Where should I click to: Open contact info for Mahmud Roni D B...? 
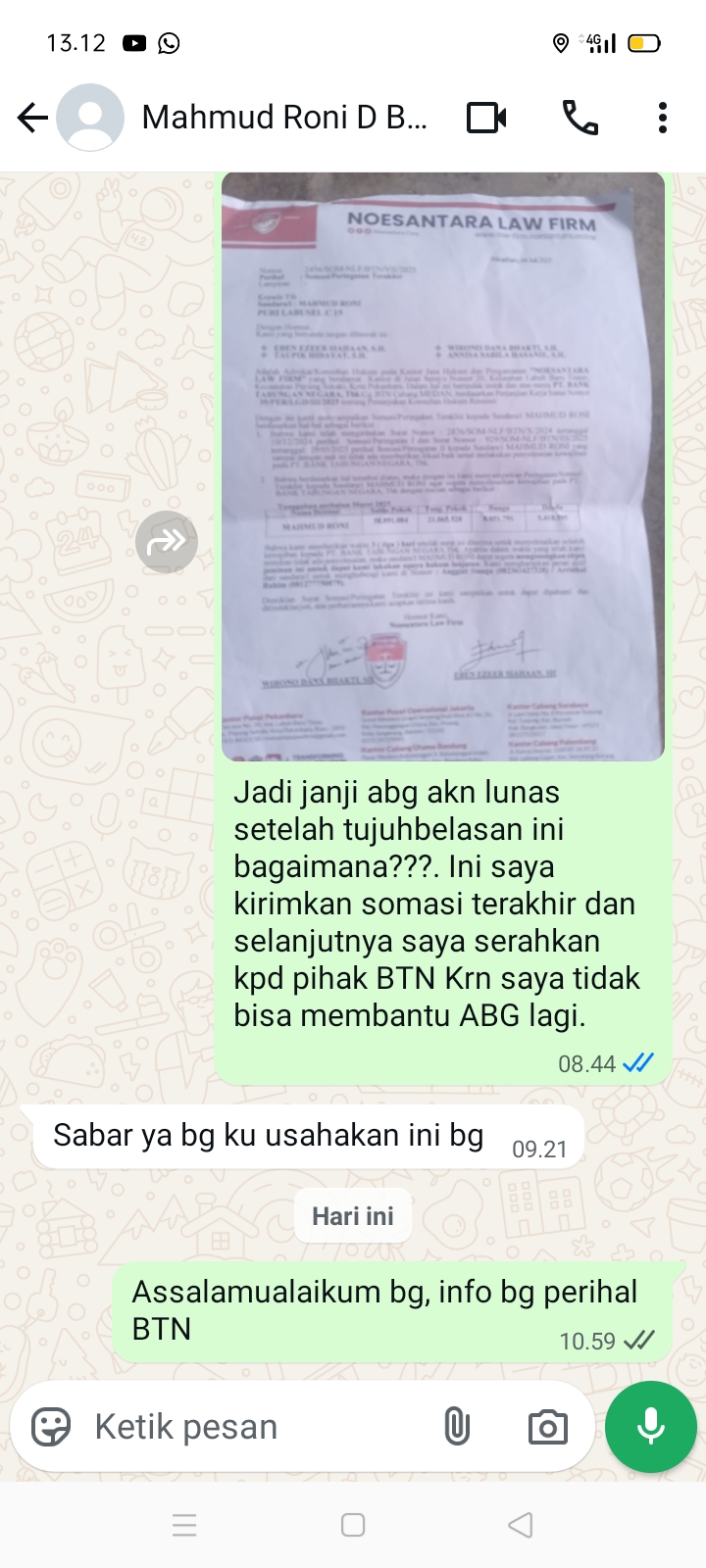[x=284, y=118]
